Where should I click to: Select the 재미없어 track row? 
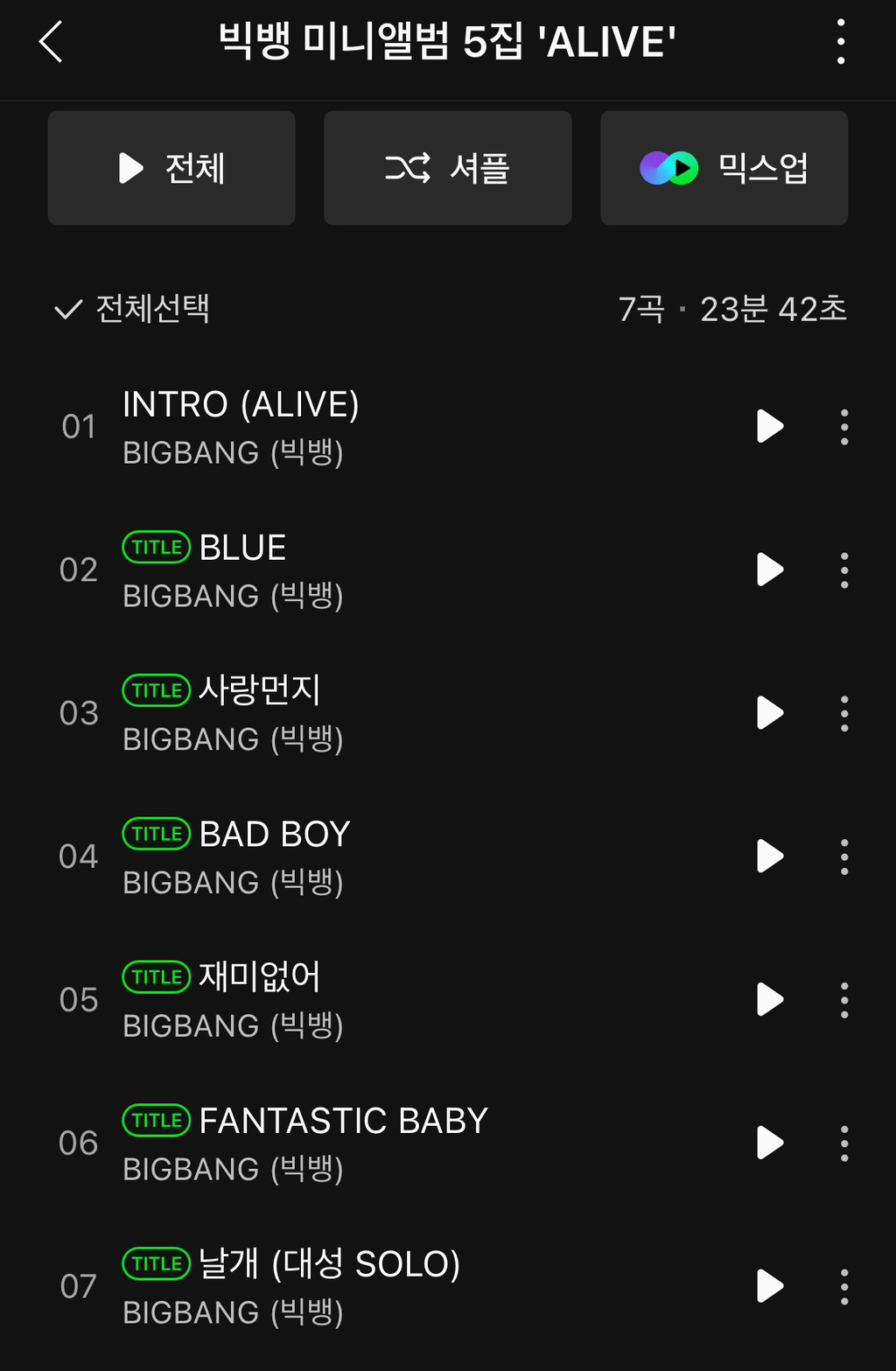click(x=394, y=1000)
